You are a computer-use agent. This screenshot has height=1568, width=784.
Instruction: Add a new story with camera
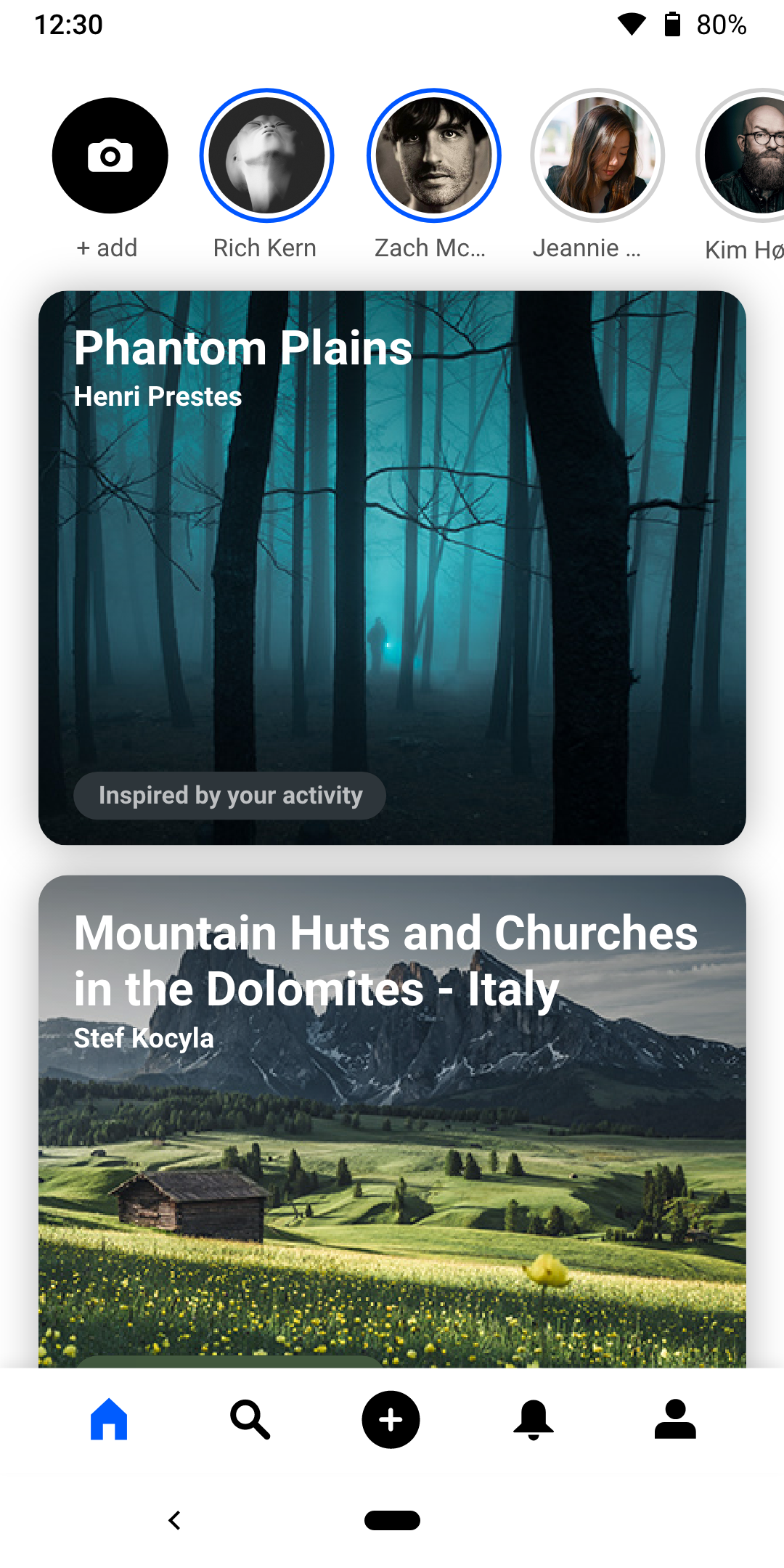click(x=110, y=155)
